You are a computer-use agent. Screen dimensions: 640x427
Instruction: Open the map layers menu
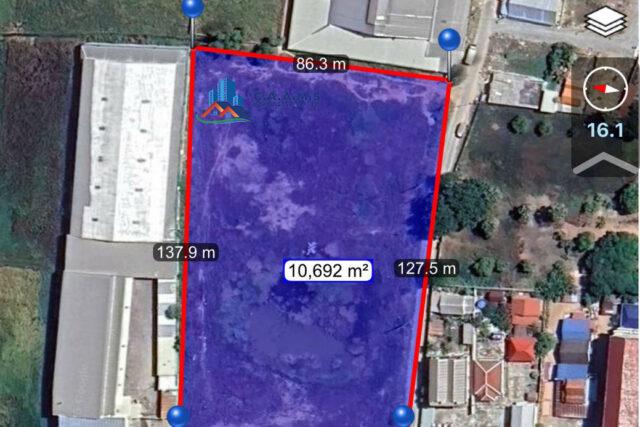click(605, 21)
